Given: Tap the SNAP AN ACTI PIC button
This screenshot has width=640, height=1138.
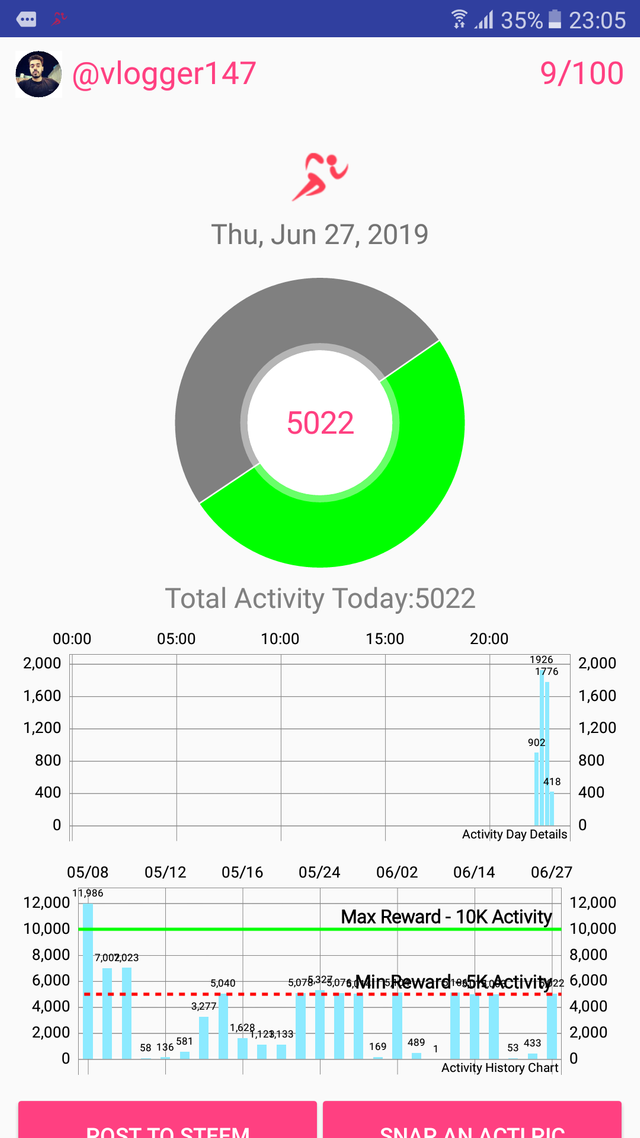Looking at the screenshot, I should point(472,1120).
